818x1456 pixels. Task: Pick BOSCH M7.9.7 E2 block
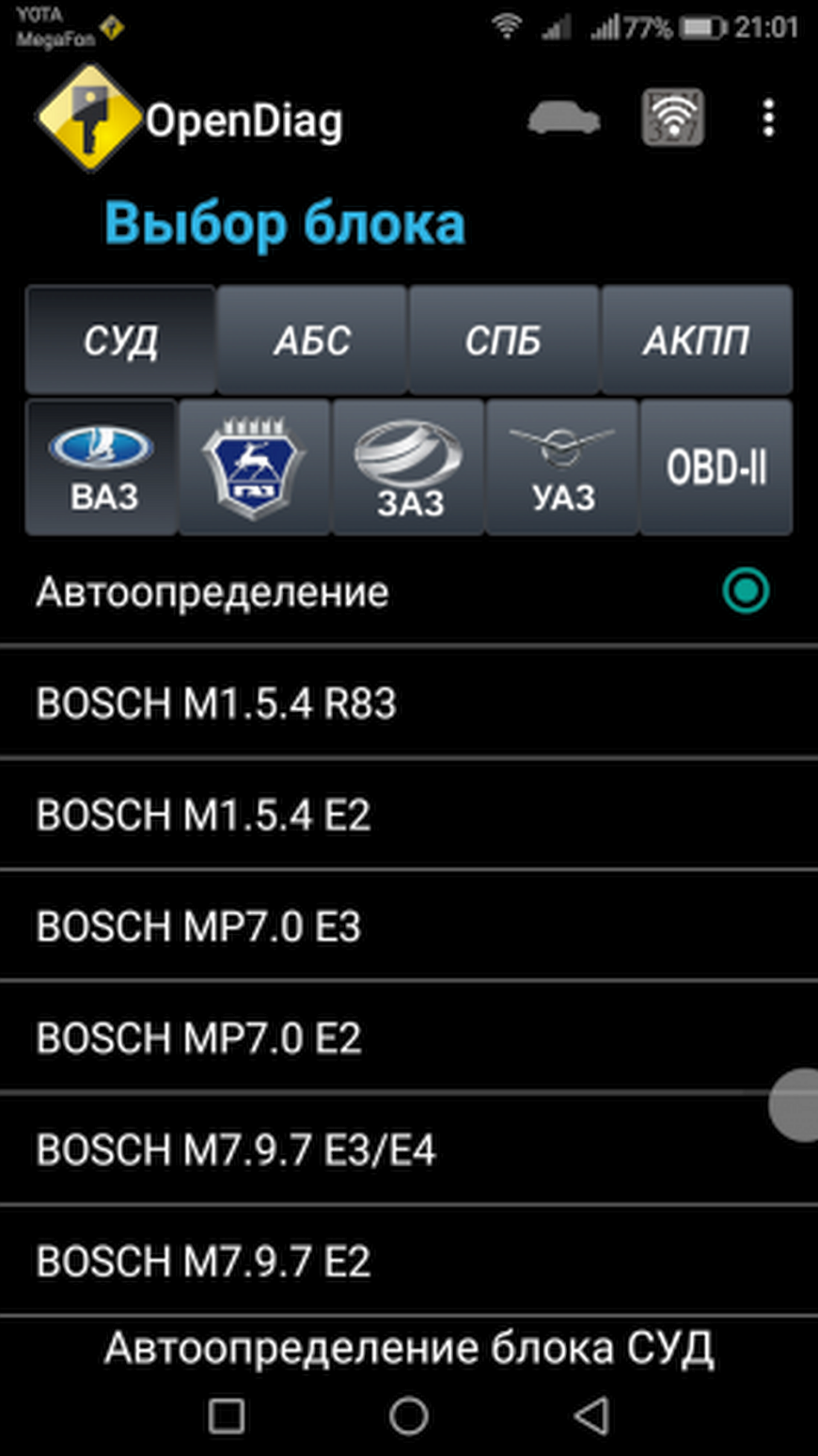203,1261
